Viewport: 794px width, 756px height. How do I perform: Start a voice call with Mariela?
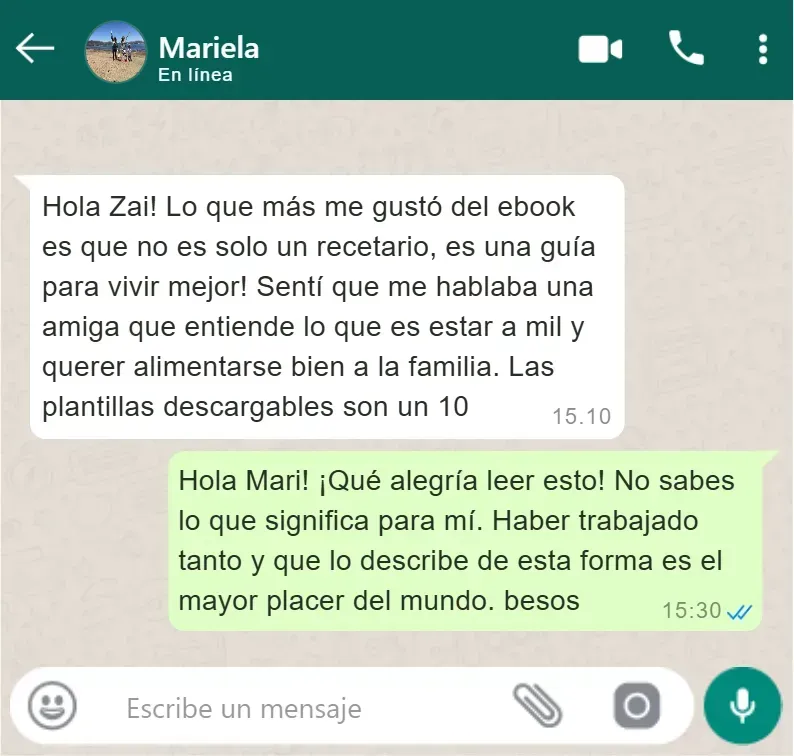click(686, 48)
